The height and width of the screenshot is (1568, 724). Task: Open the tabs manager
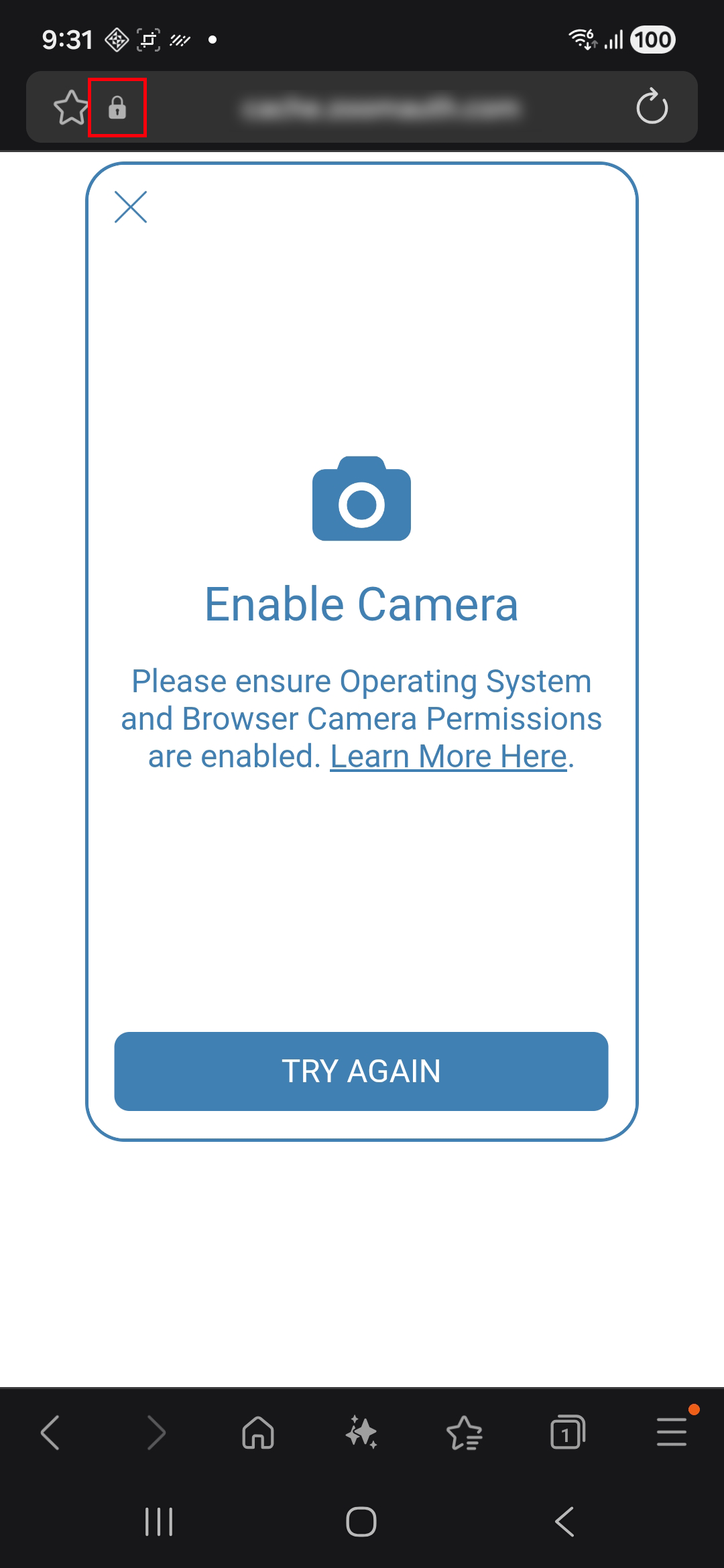pyautogui.click(x=567, y=1433)
